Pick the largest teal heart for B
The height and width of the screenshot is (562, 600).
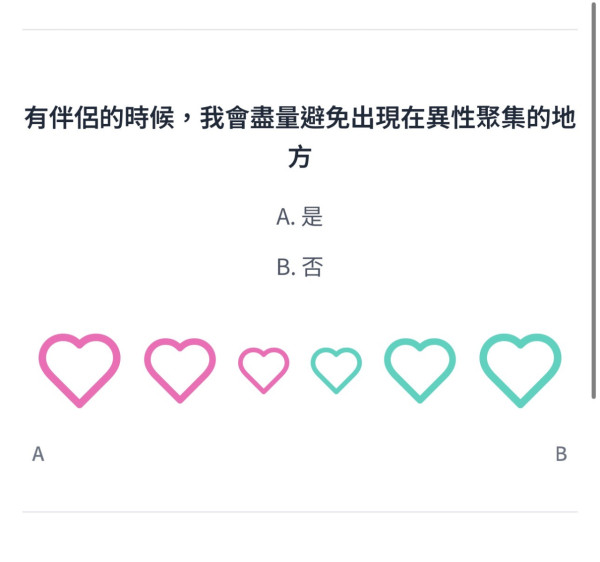point(520,369)
